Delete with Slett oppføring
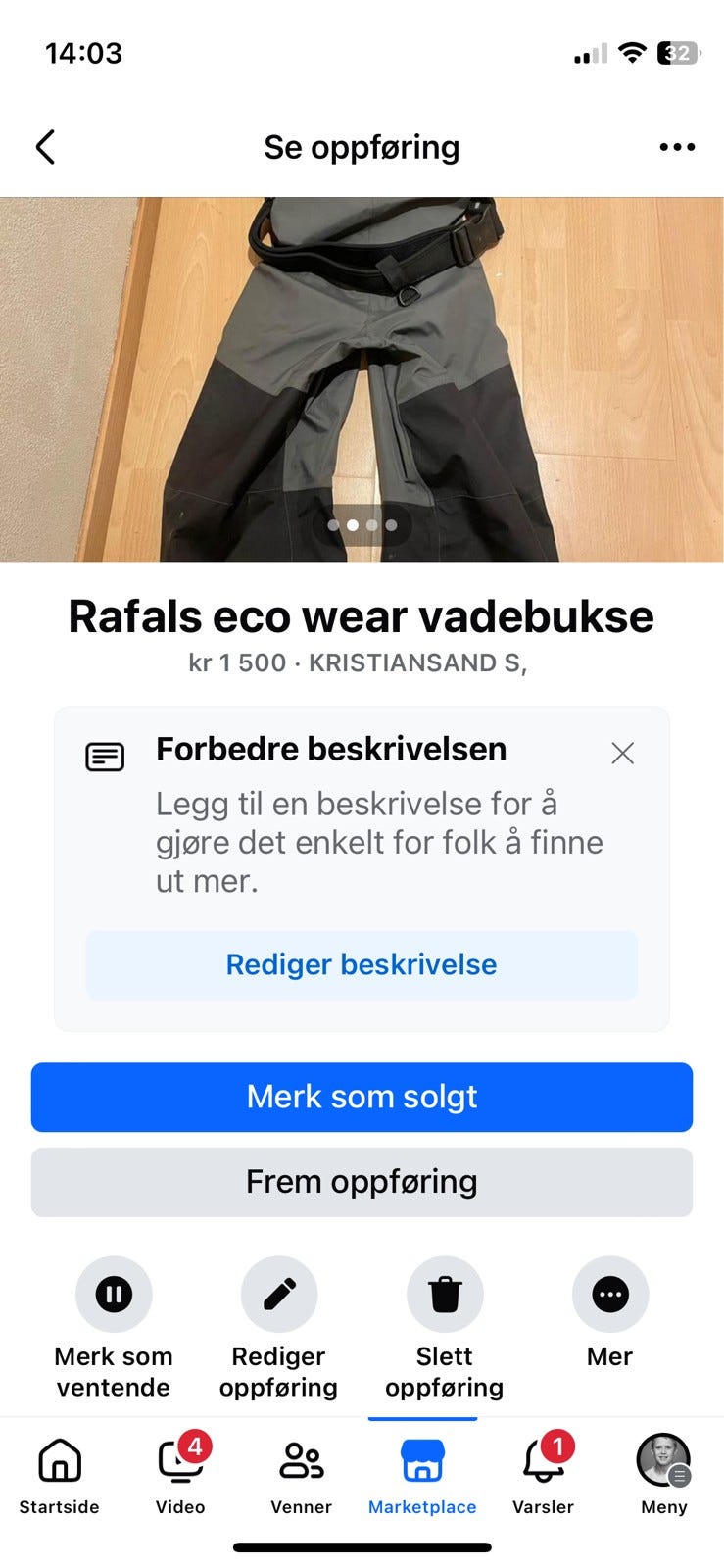The height and width of the screenshot is (1568, 724). click(x=445, y=1295)
